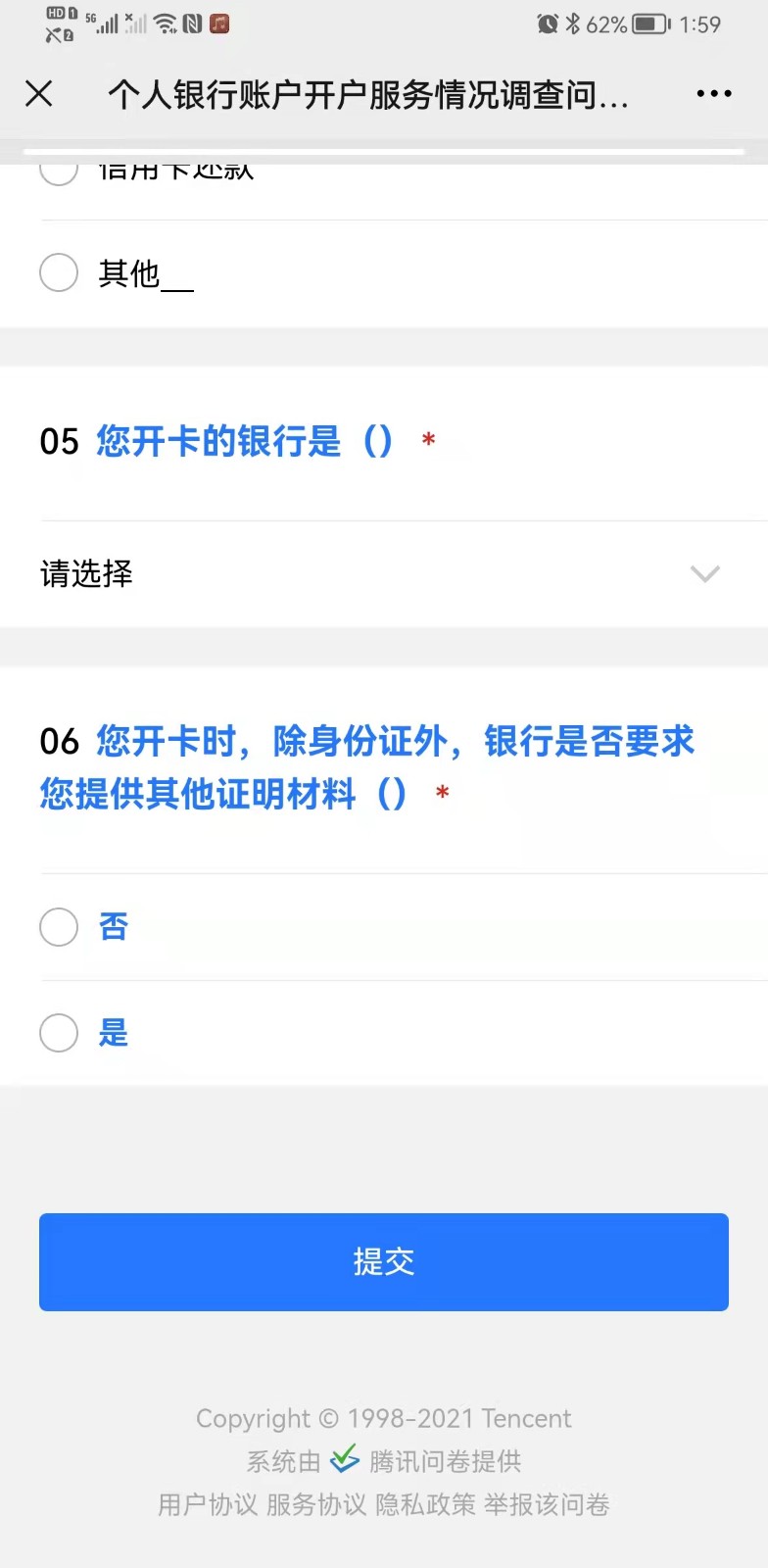The height and width of the screenshot is (1568, 768).
Task: Open the 服务协议 link
Action: pos(315,1504)
